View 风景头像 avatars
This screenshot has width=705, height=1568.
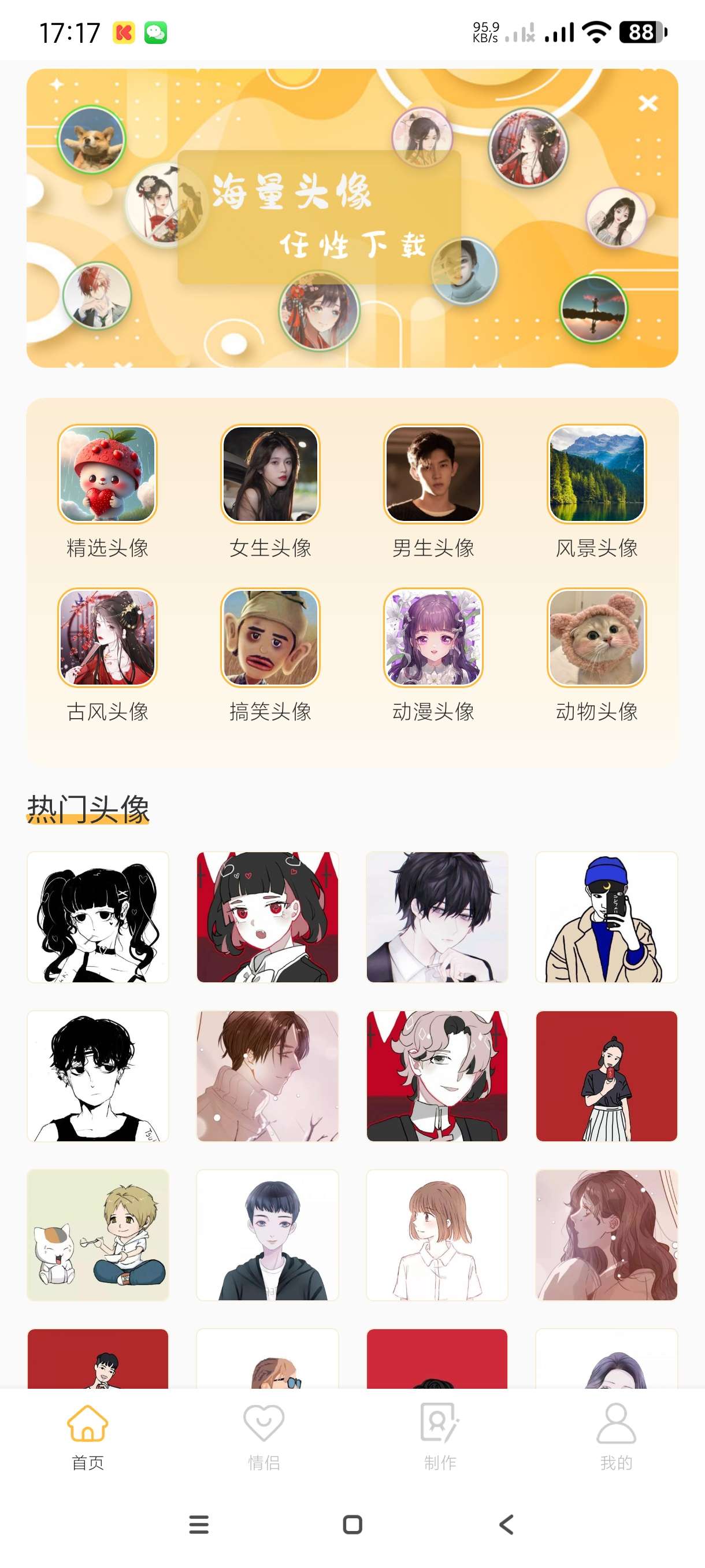click(596, 474)
